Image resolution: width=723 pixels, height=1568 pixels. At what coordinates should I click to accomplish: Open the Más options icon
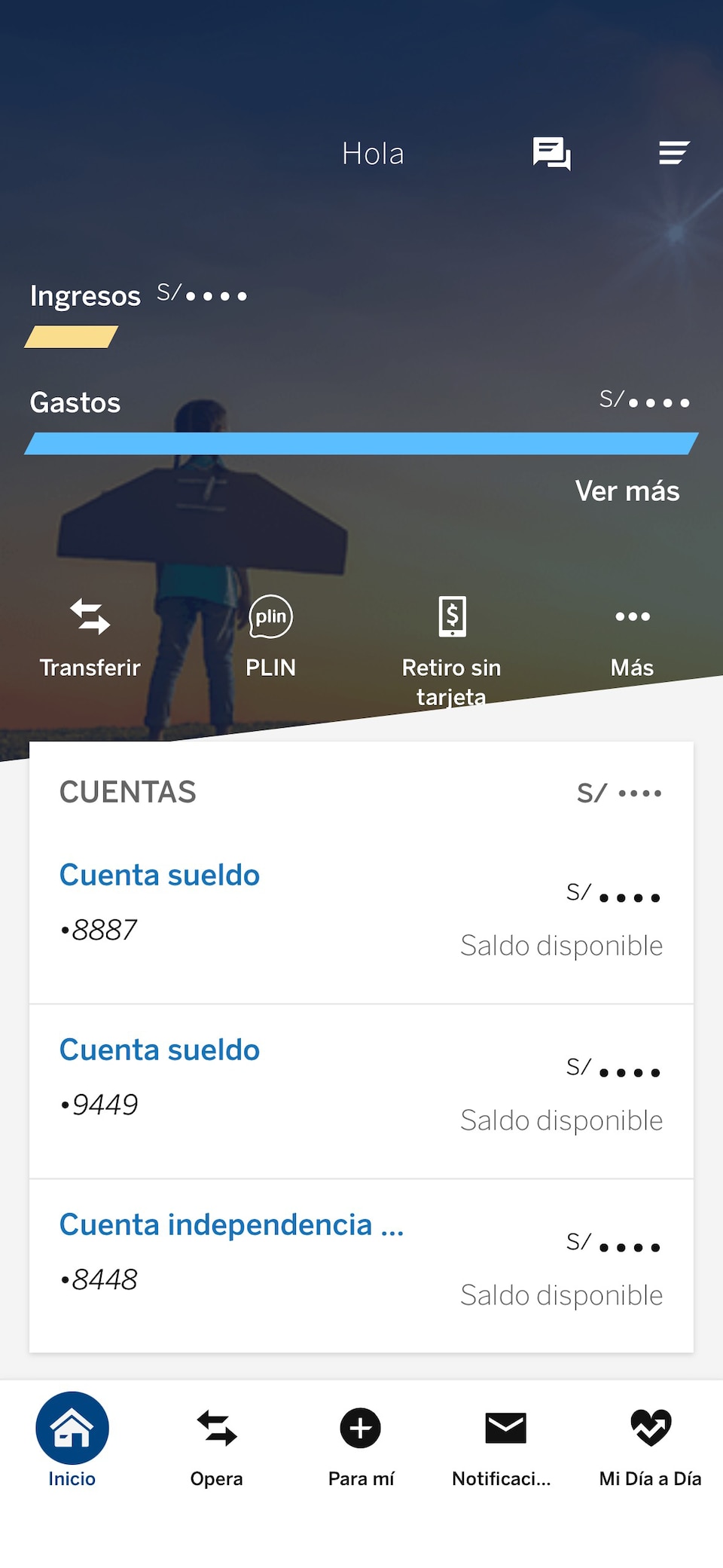click(632, 616)
